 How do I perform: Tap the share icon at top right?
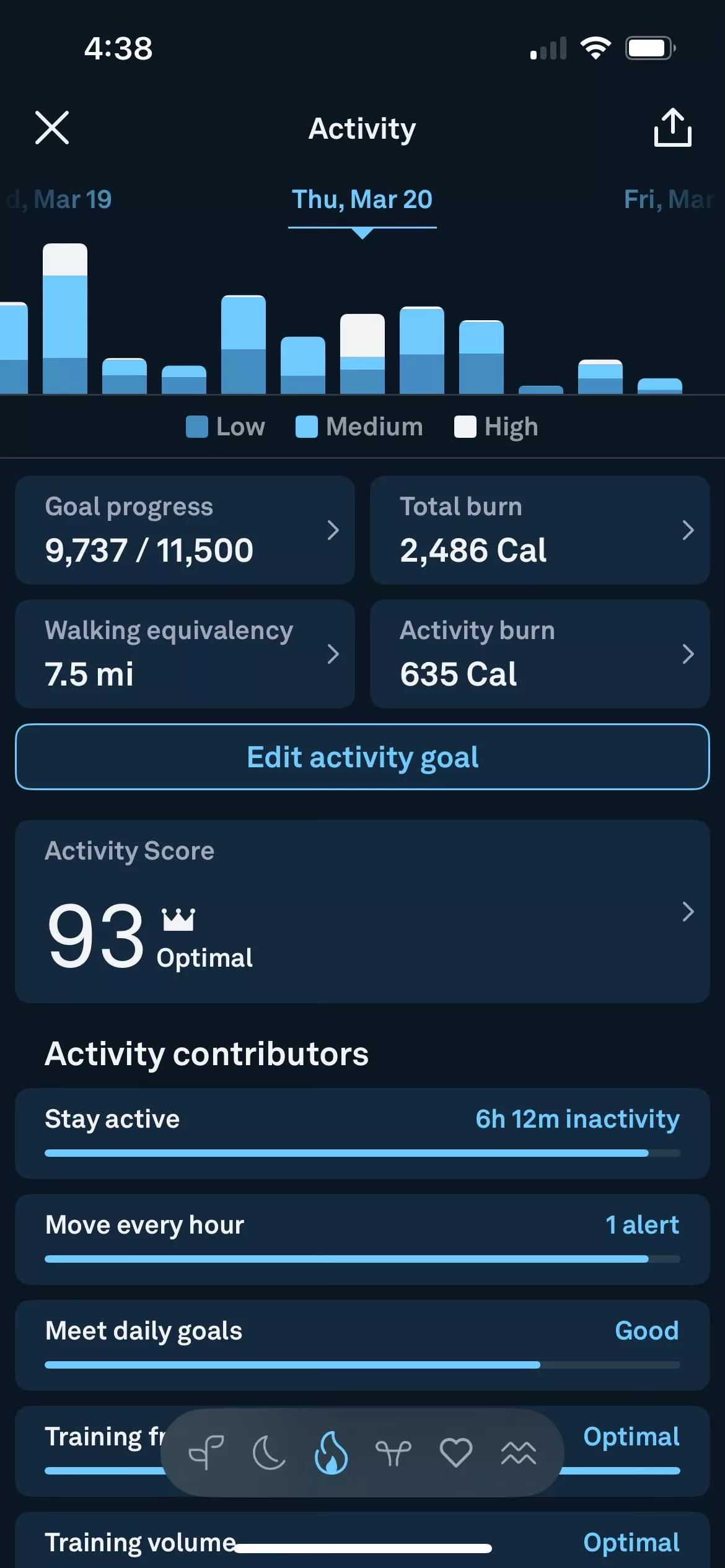pyautogui.click(x=672, y=128)
